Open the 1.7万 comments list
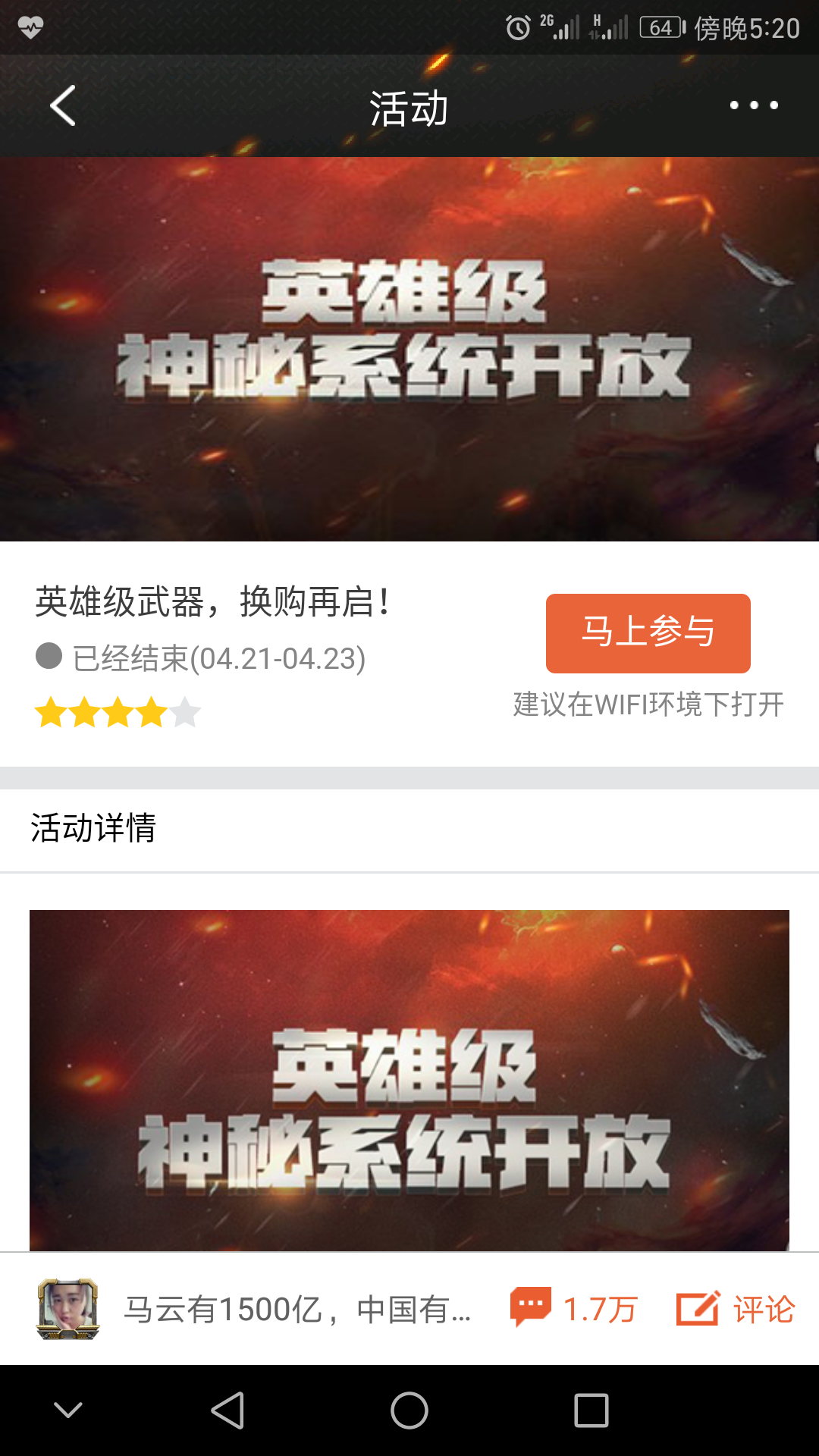Image resolution: width=819 pixels, height=1456 pixels. 574,1309
